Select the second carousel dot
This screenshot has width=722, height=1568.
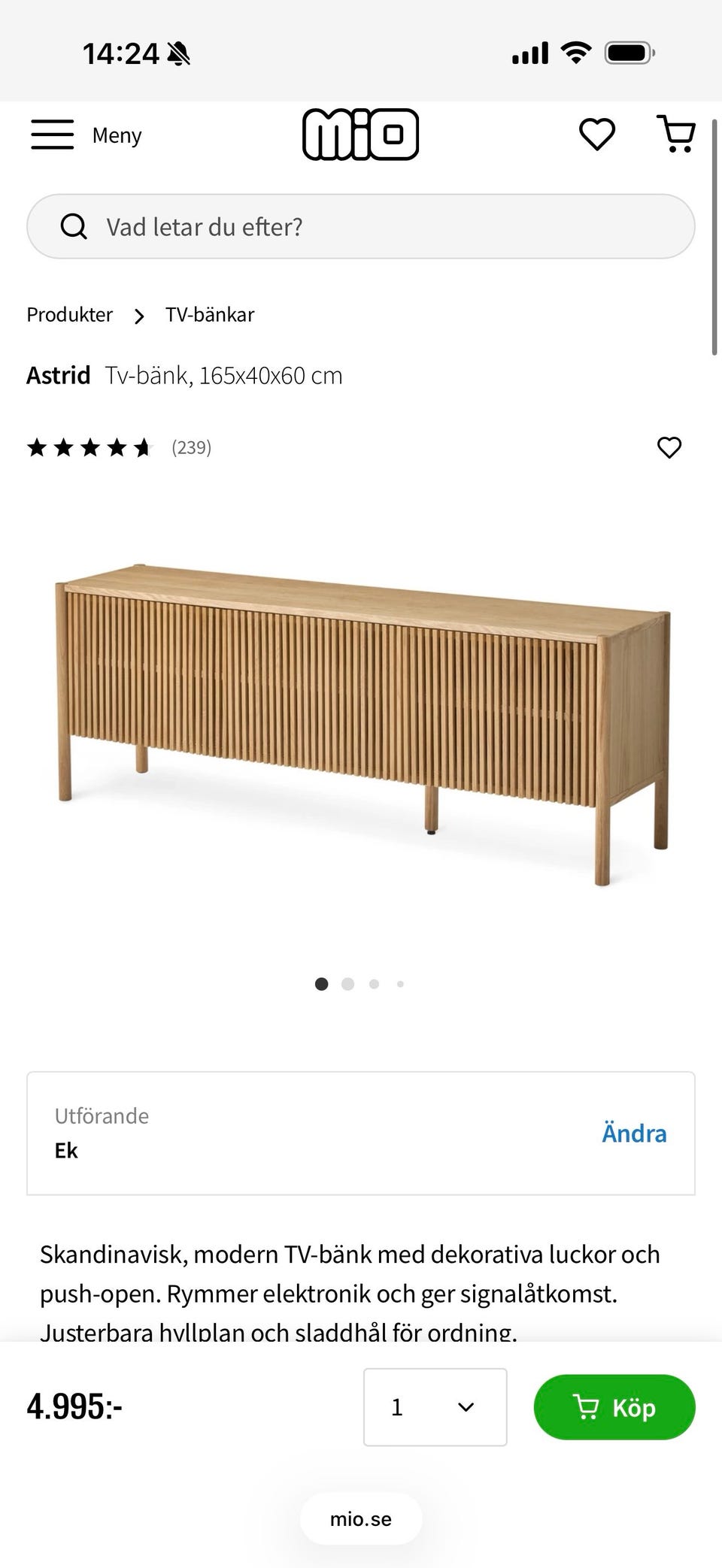347,983
